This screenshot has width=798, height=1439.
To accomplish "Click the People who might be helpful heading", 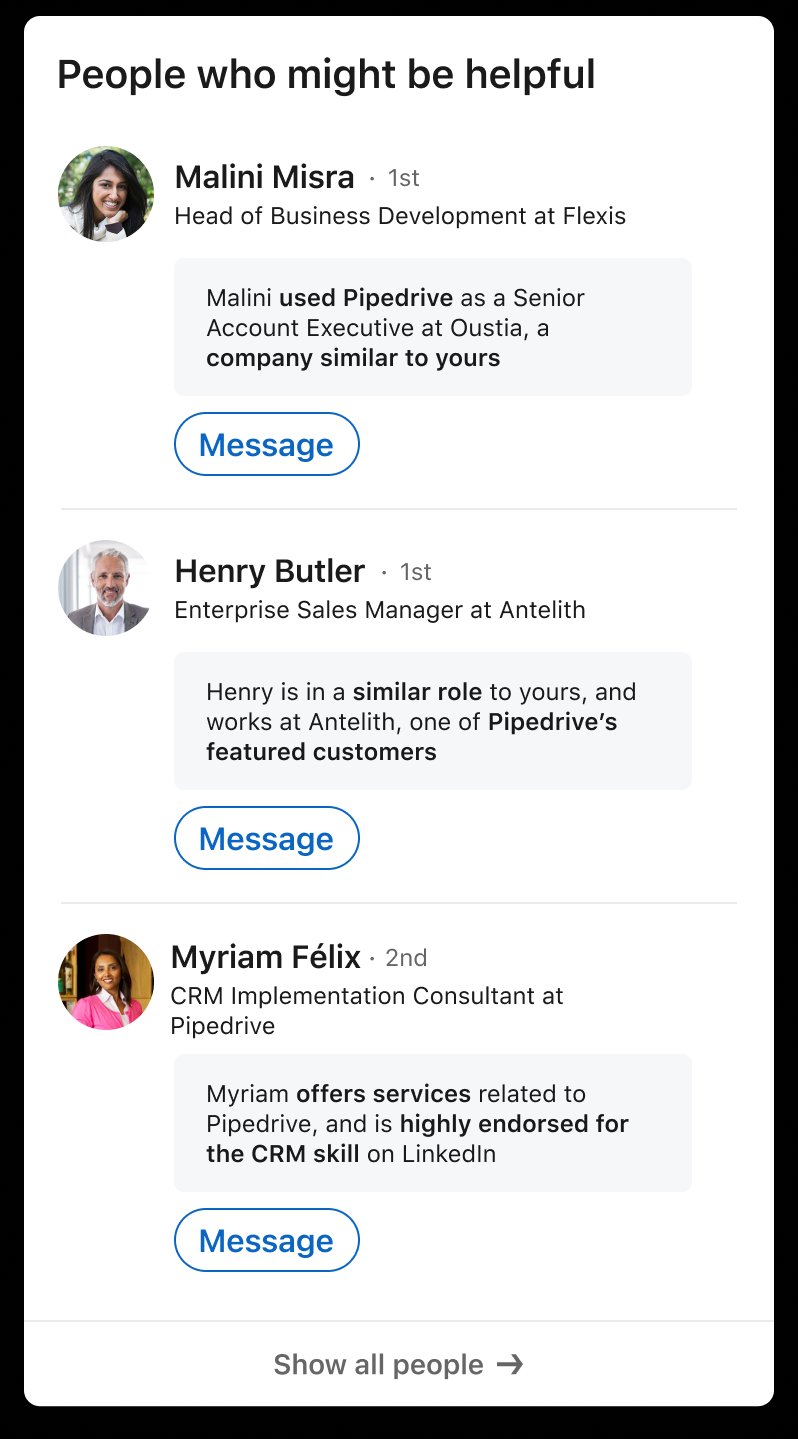I will pyautogui.click(x=326, y=73).
